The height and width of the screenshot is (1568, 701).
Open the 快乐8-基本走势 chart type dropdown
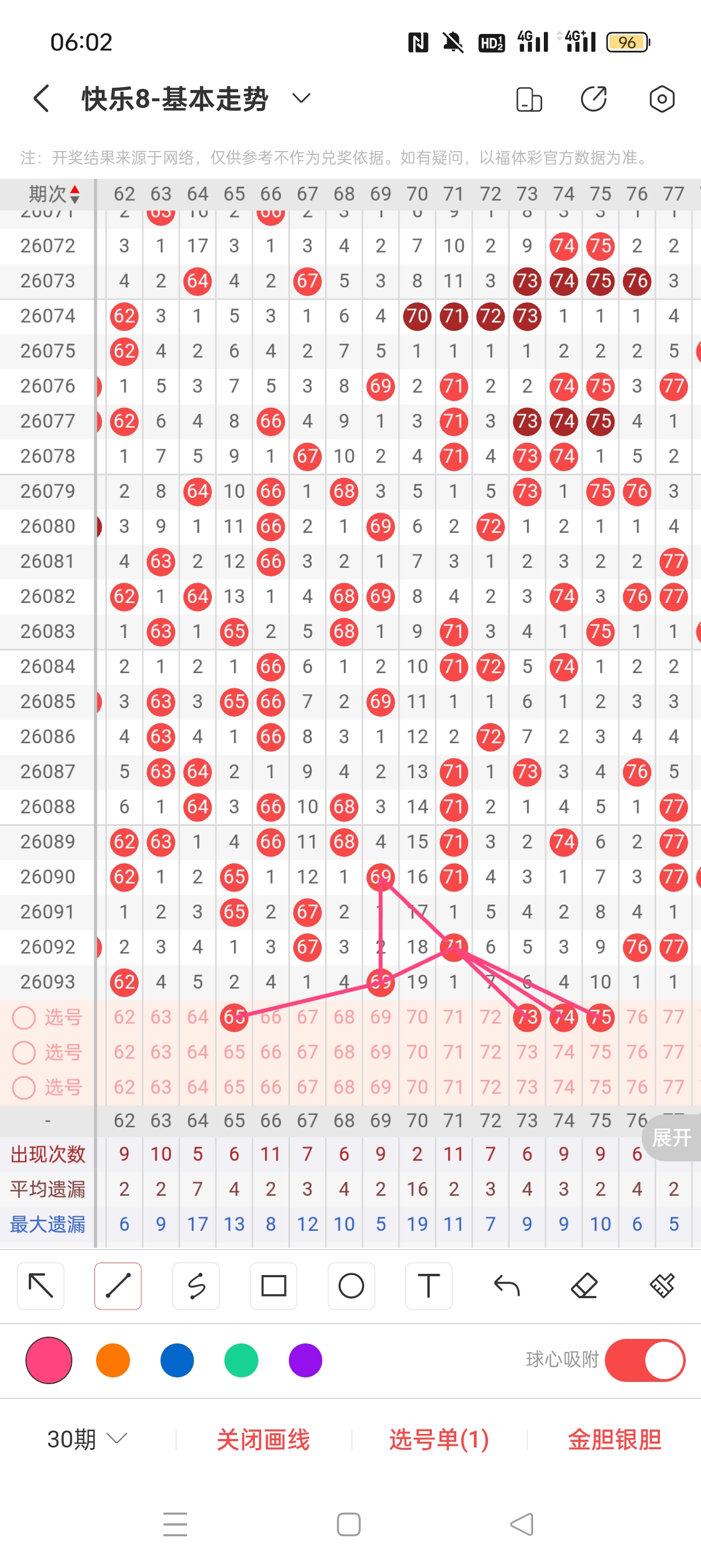coord(301,98)
